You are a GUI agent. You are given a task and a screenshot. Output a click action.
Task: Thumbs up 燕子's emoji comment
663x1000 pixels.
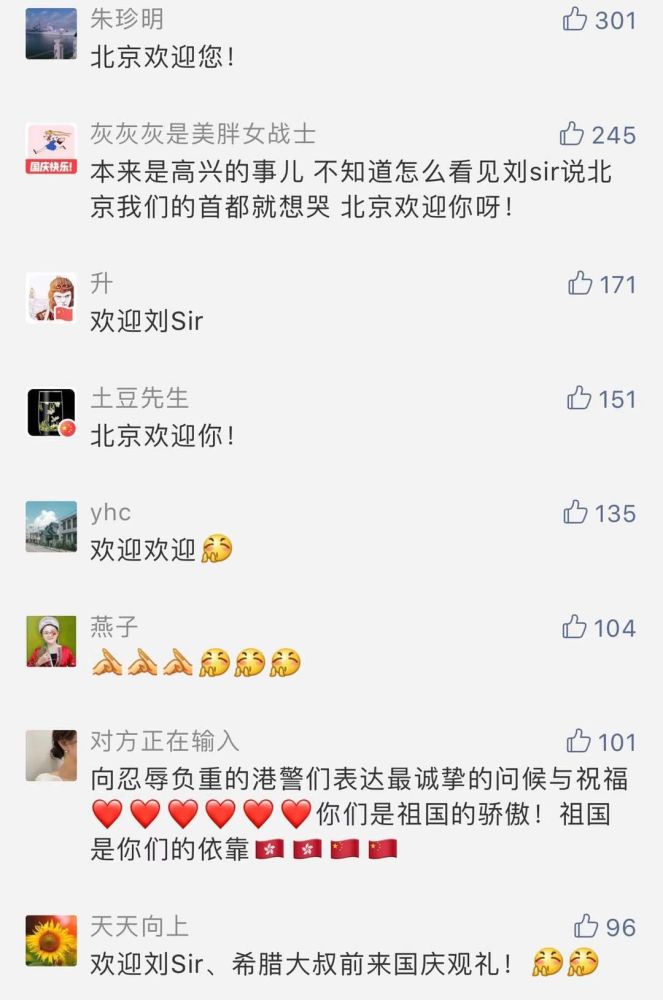pyautogui.click(x=574, y=627)
